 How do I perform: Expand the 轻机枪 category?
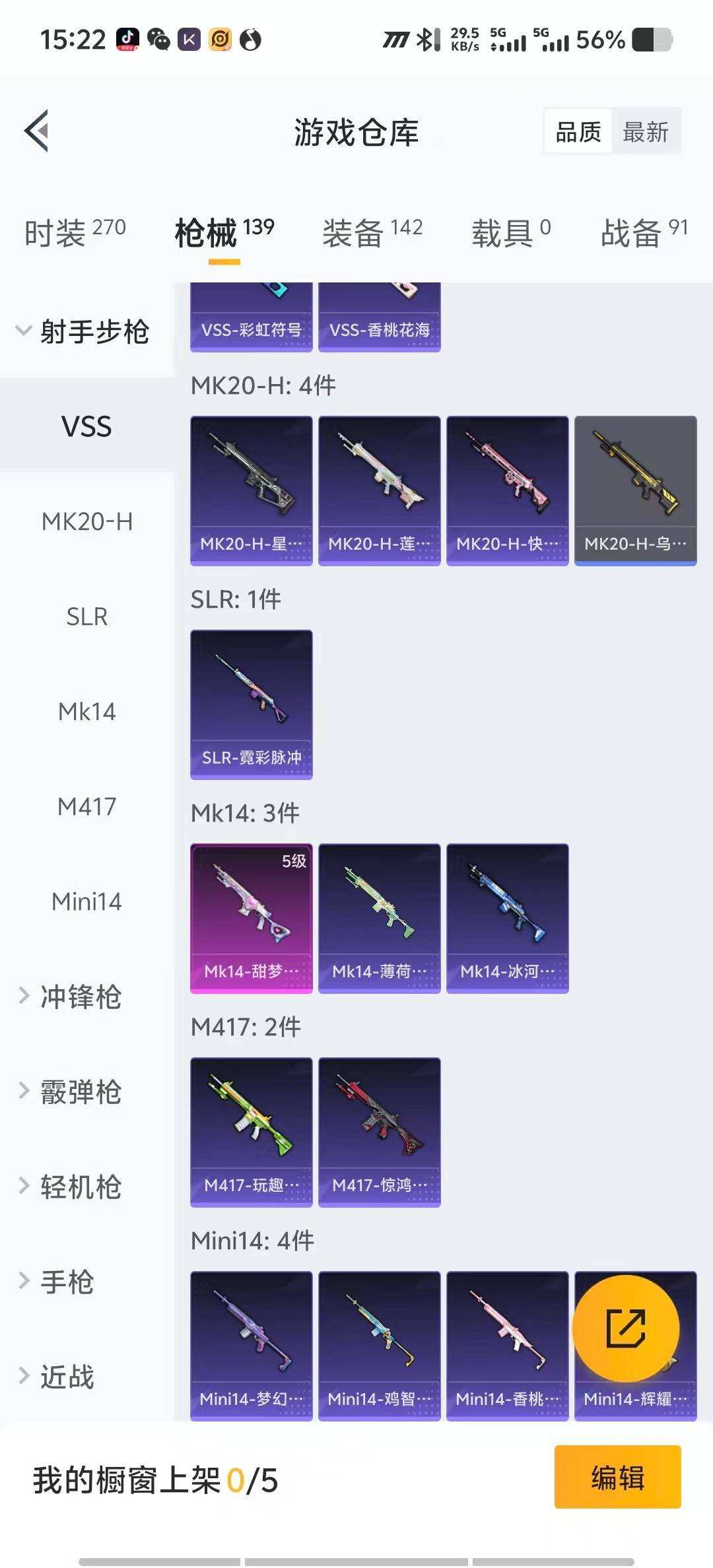[79, 1187]
